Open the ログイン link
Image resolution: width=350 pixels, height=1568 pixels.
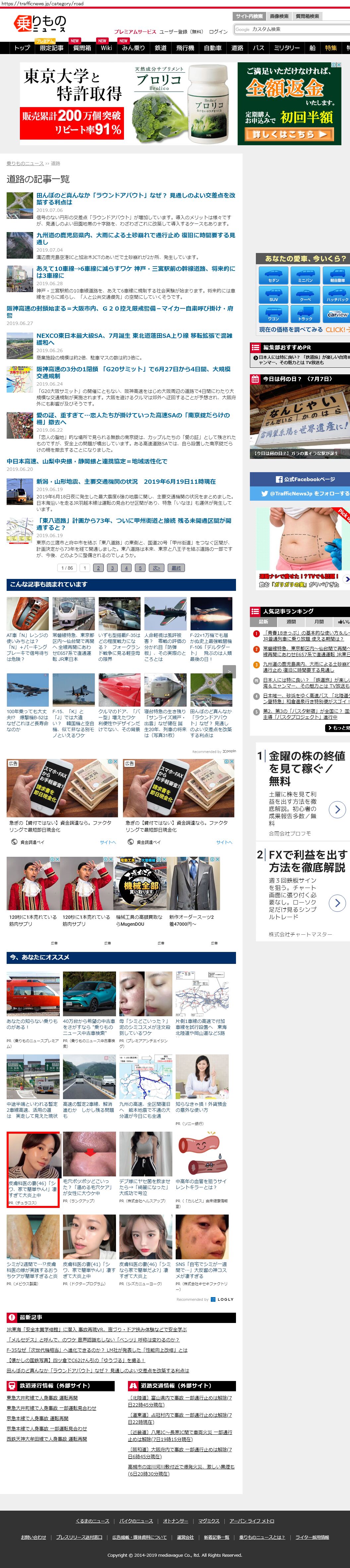click(218, 31)
